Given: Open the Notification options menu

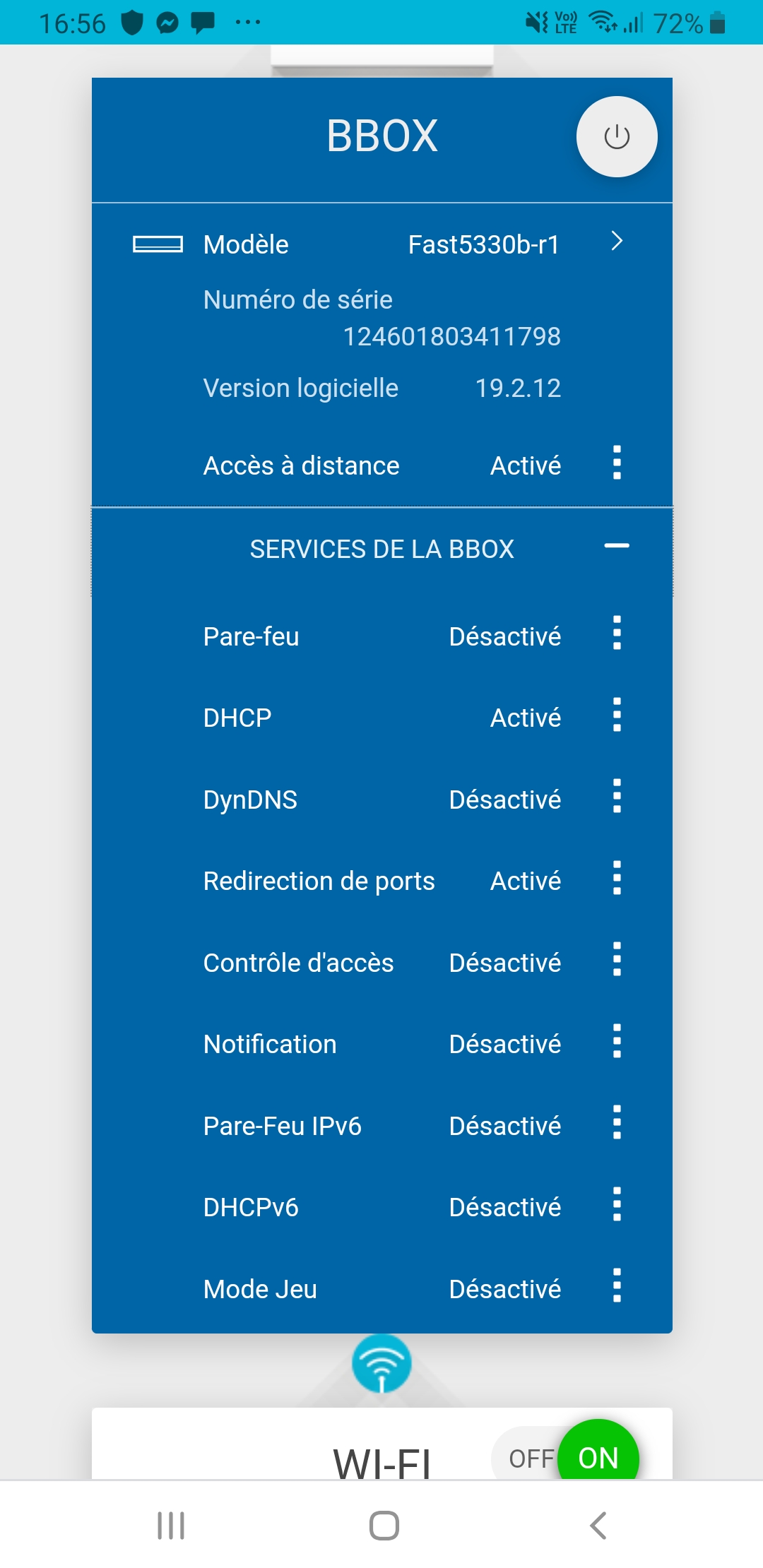Looking at the screenshot, I should tap(617, 1041).
